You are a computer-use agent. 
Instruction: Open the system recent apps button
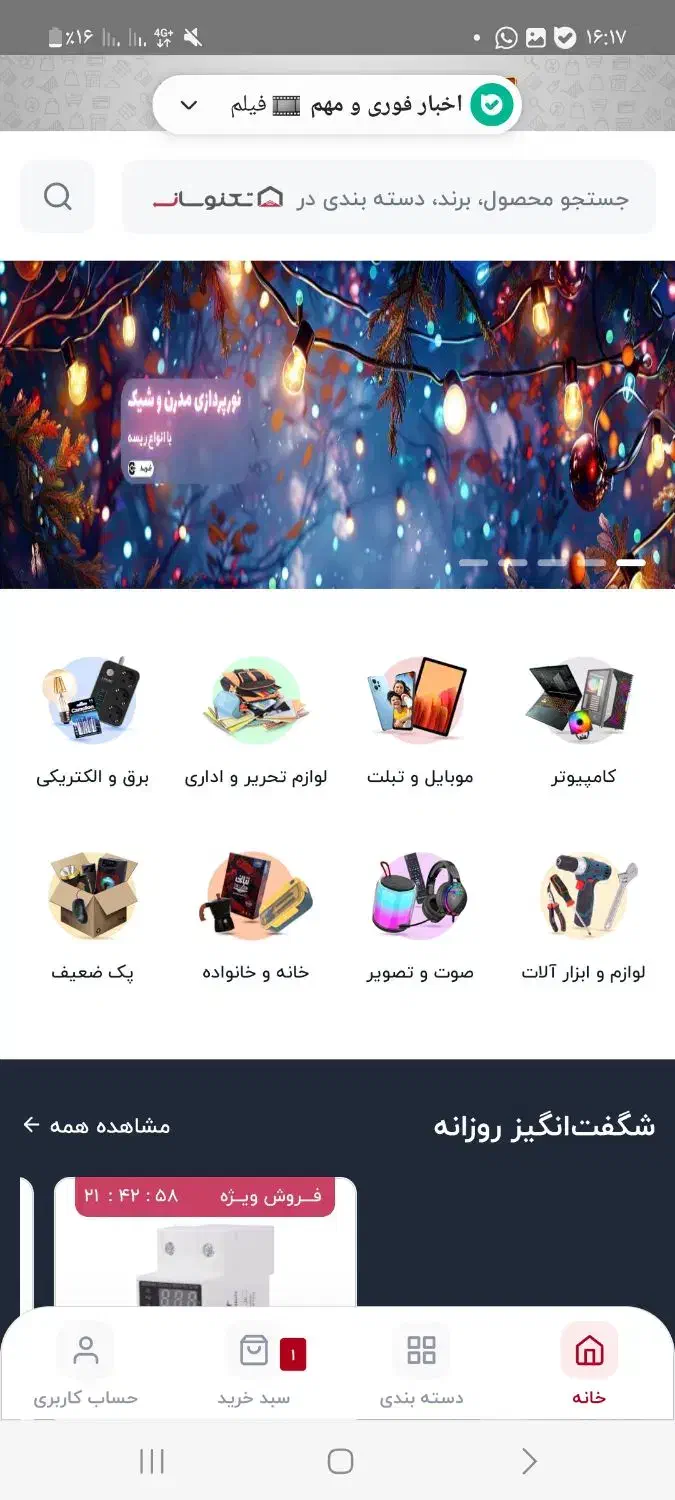(151, 1461)
